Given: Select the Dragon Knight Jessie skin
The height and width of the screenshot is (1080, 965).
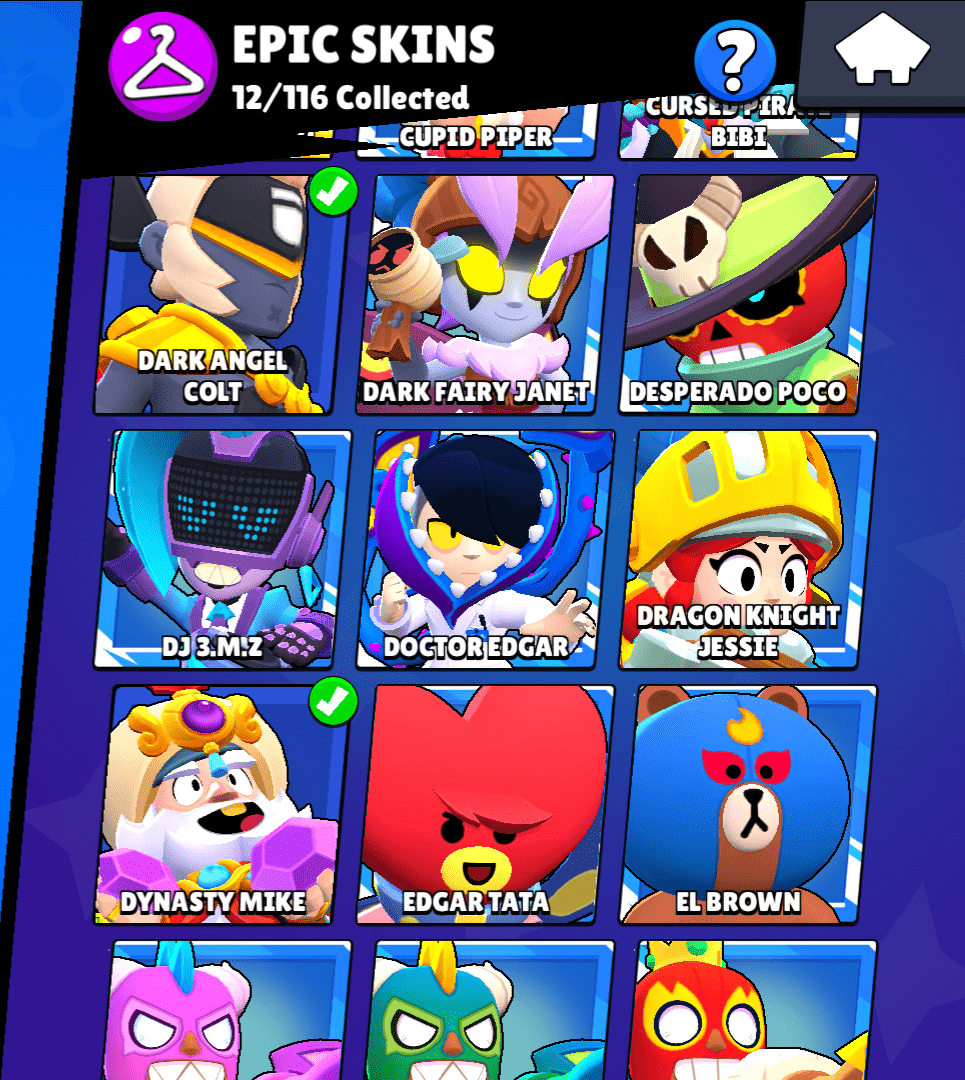Looking at the screenshot, I should 748,550.
